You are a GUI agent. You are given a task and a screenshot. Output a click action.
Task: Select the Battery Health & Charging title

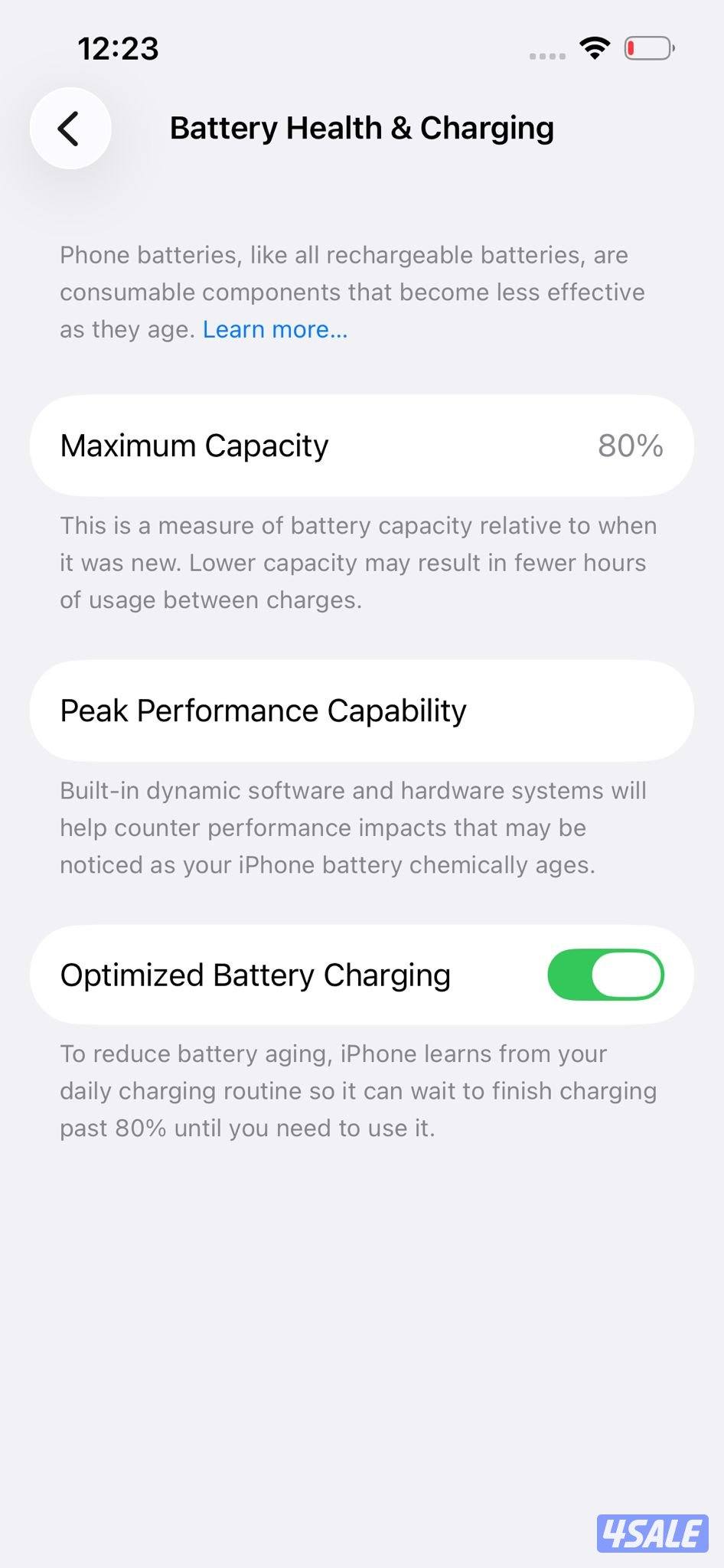tap(362, 128)
